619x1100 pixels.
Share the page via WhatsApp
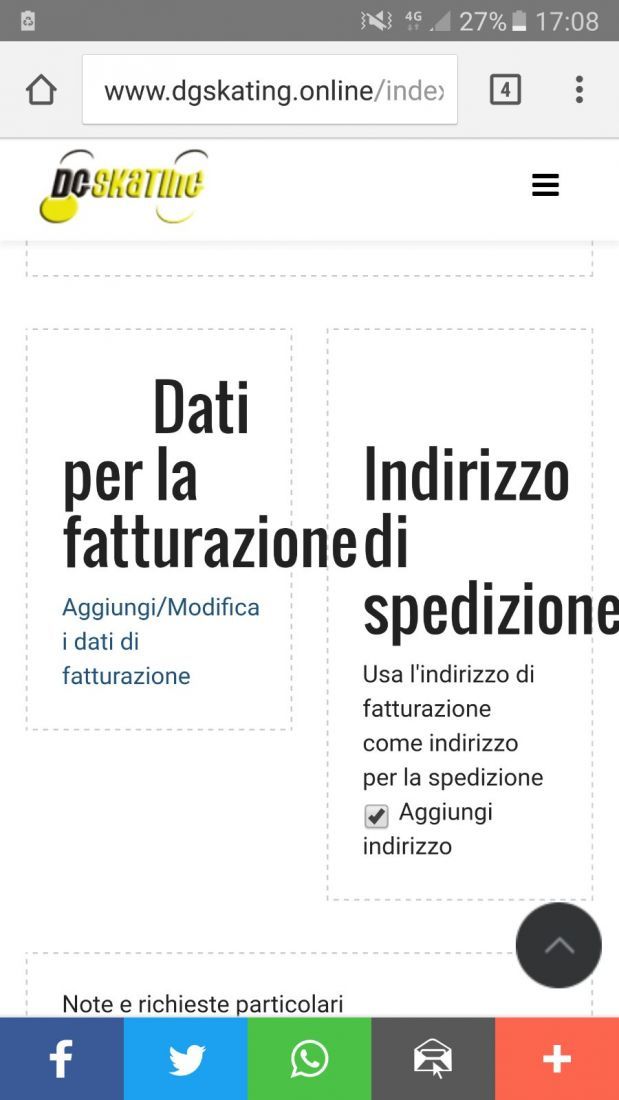click(310, 1059)
